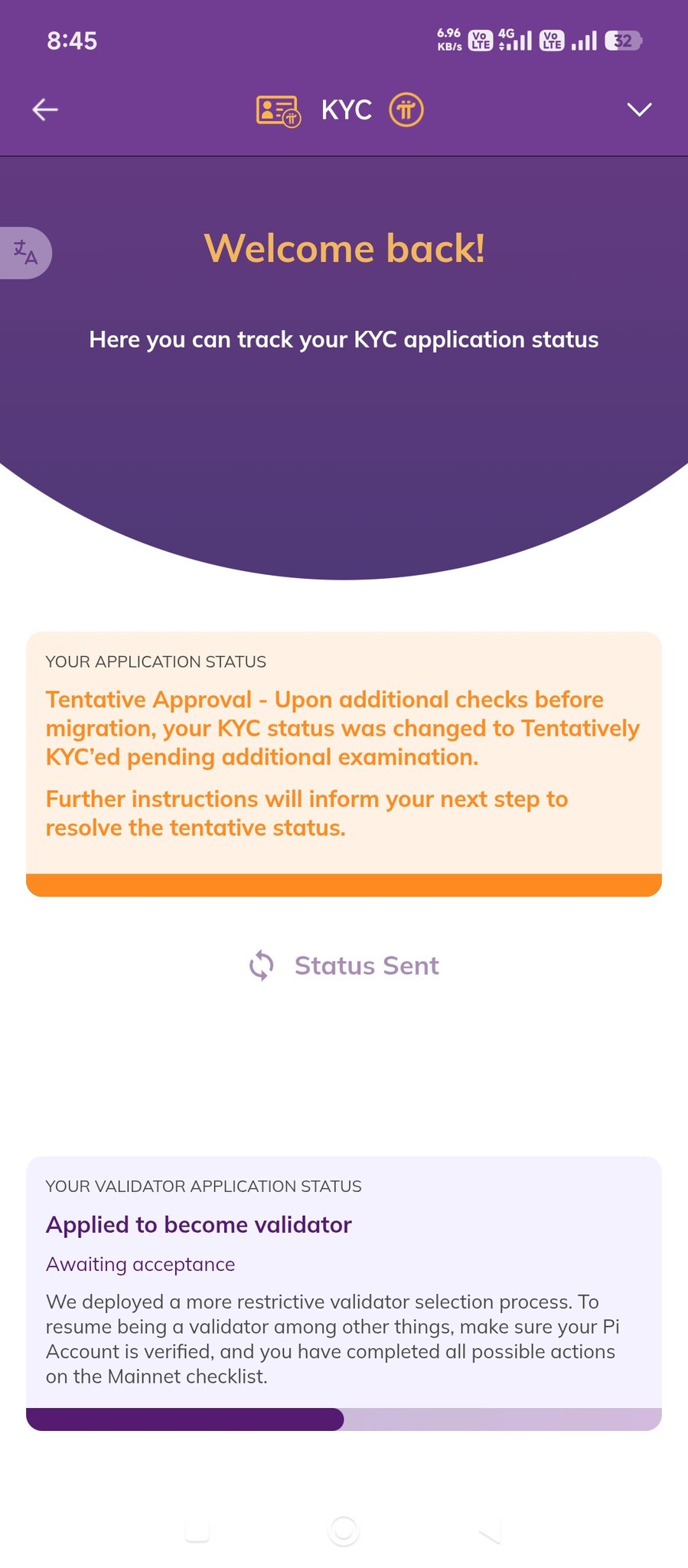
Task: Tap the system home button
Action: tap(344, 1530)
